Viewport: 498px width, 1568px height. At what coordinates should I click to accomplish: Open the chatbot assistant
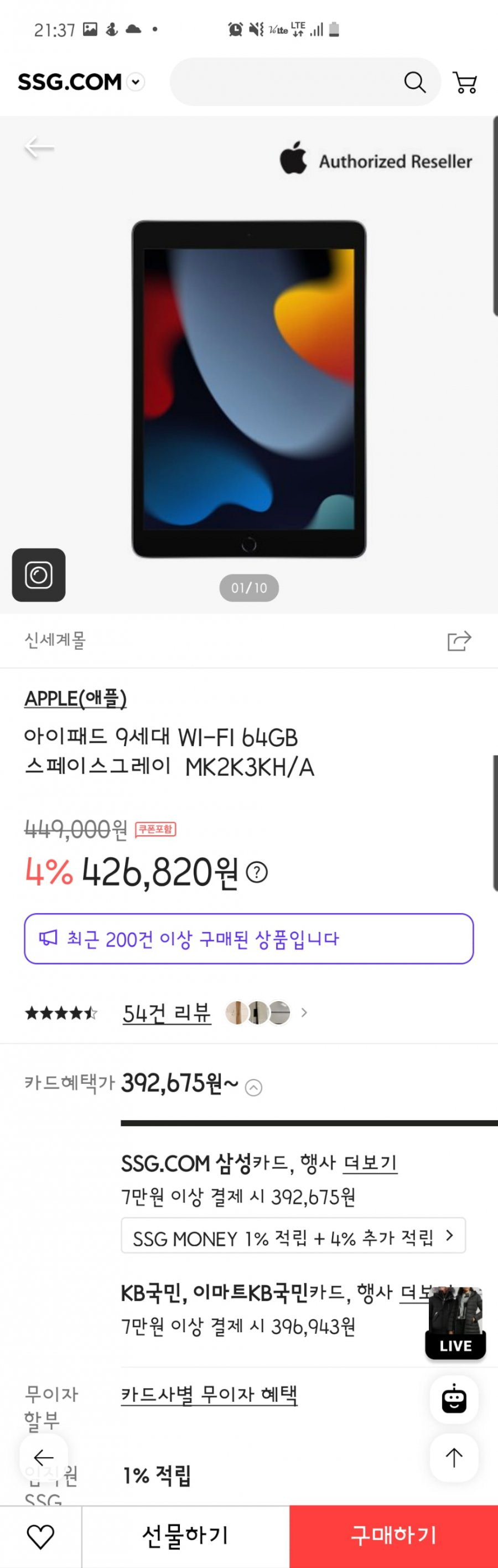point(454,1400)
